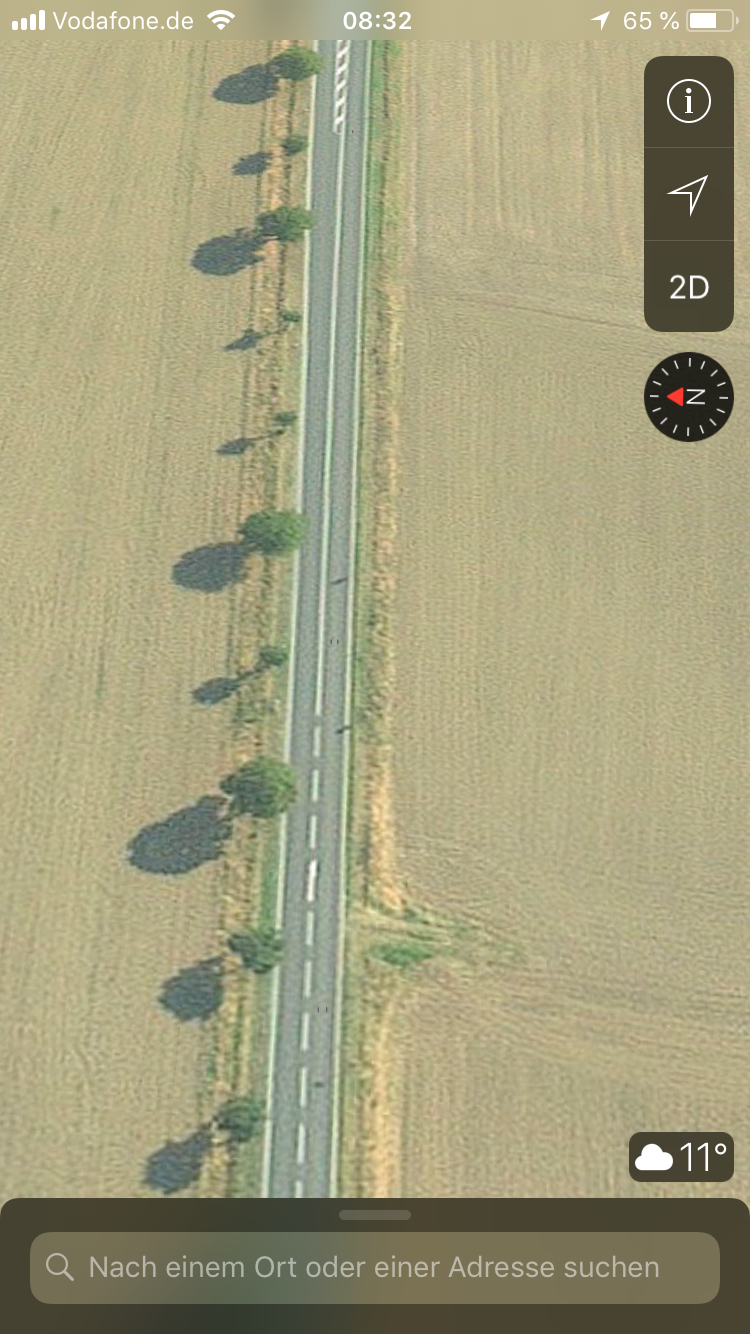Open the 11° weather widget

click(x=681, y=1157)
